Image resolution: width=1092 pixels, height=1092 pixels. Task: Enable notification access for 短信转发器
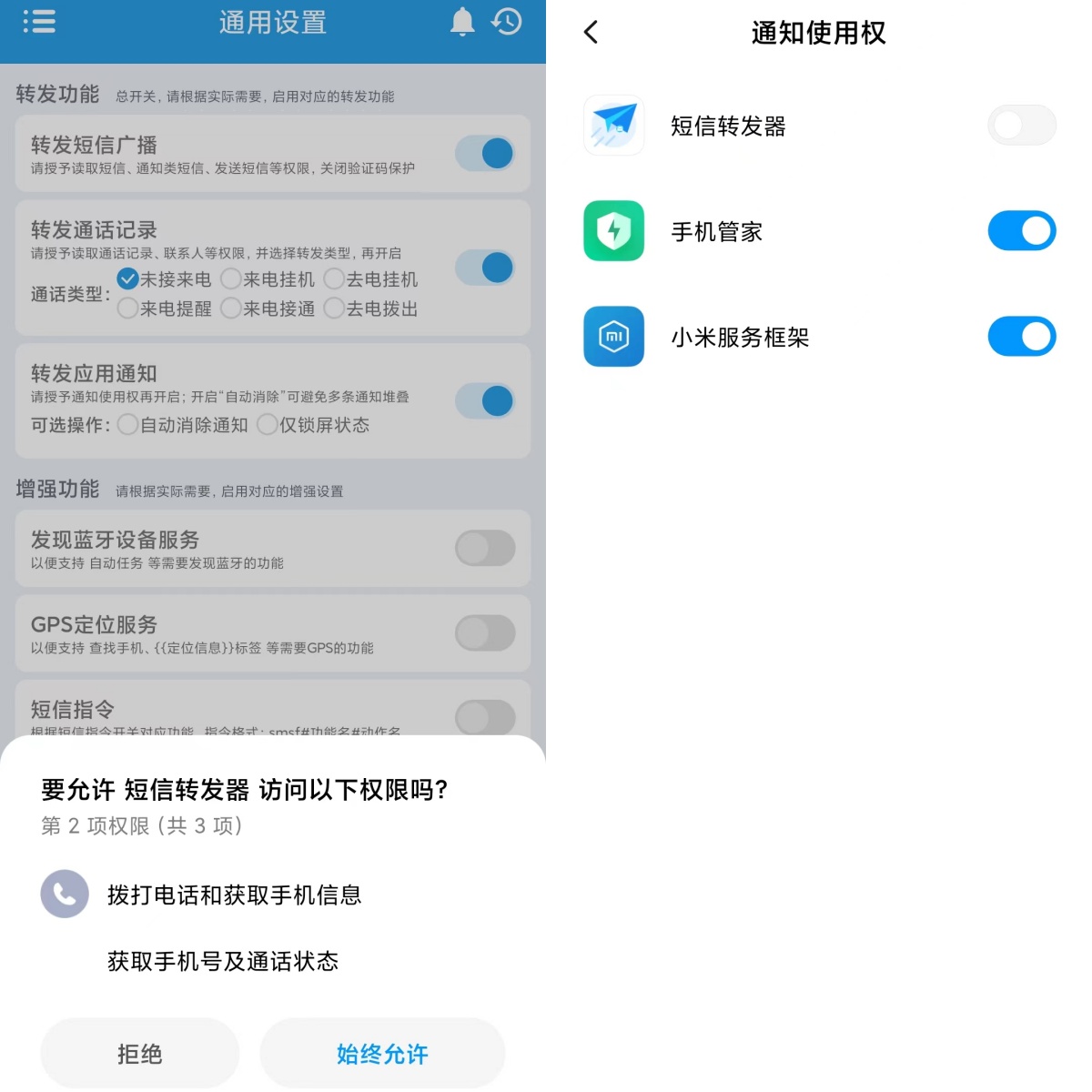point(1021,126)
